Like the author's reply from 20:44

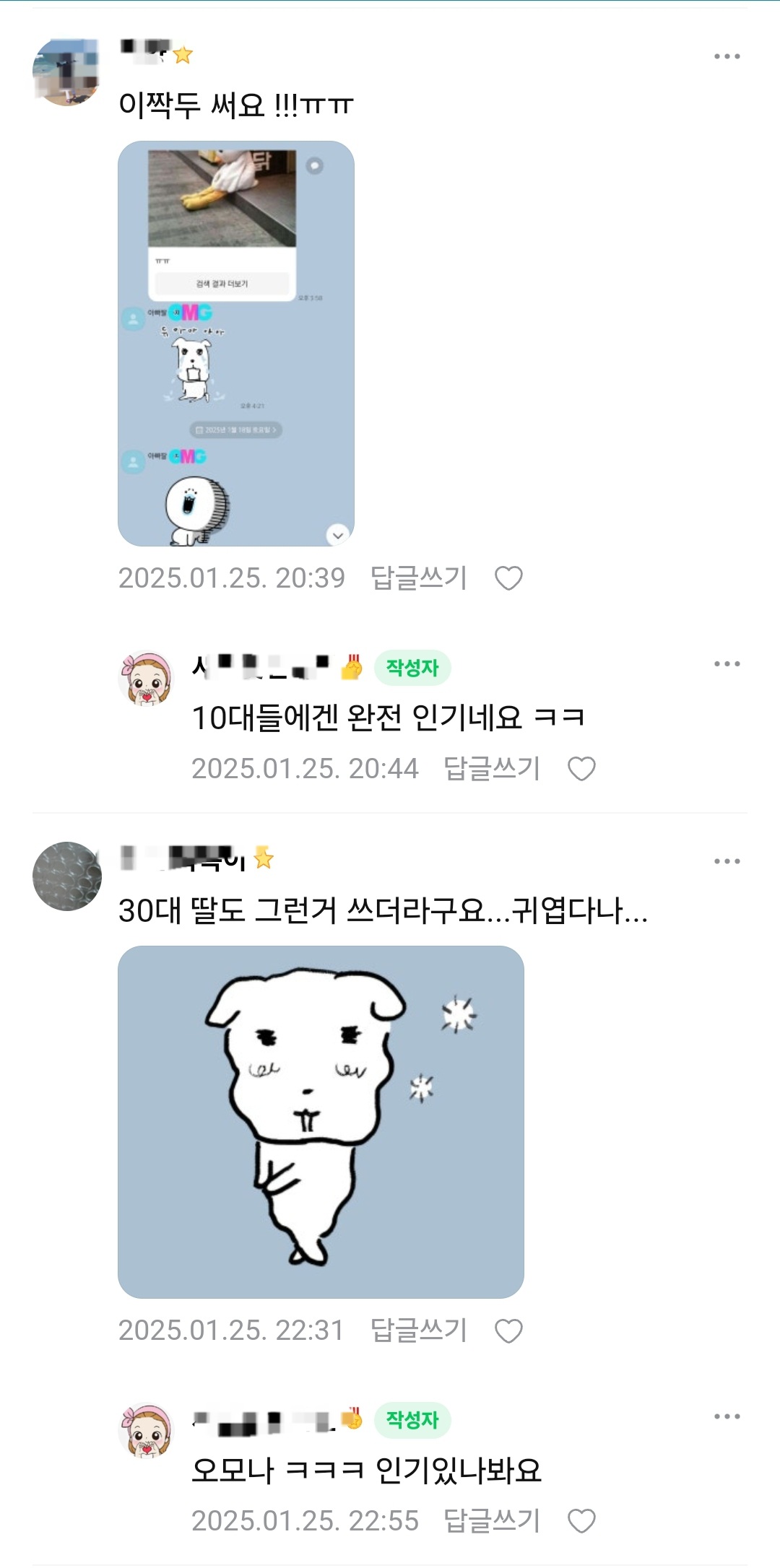(581, 769)
